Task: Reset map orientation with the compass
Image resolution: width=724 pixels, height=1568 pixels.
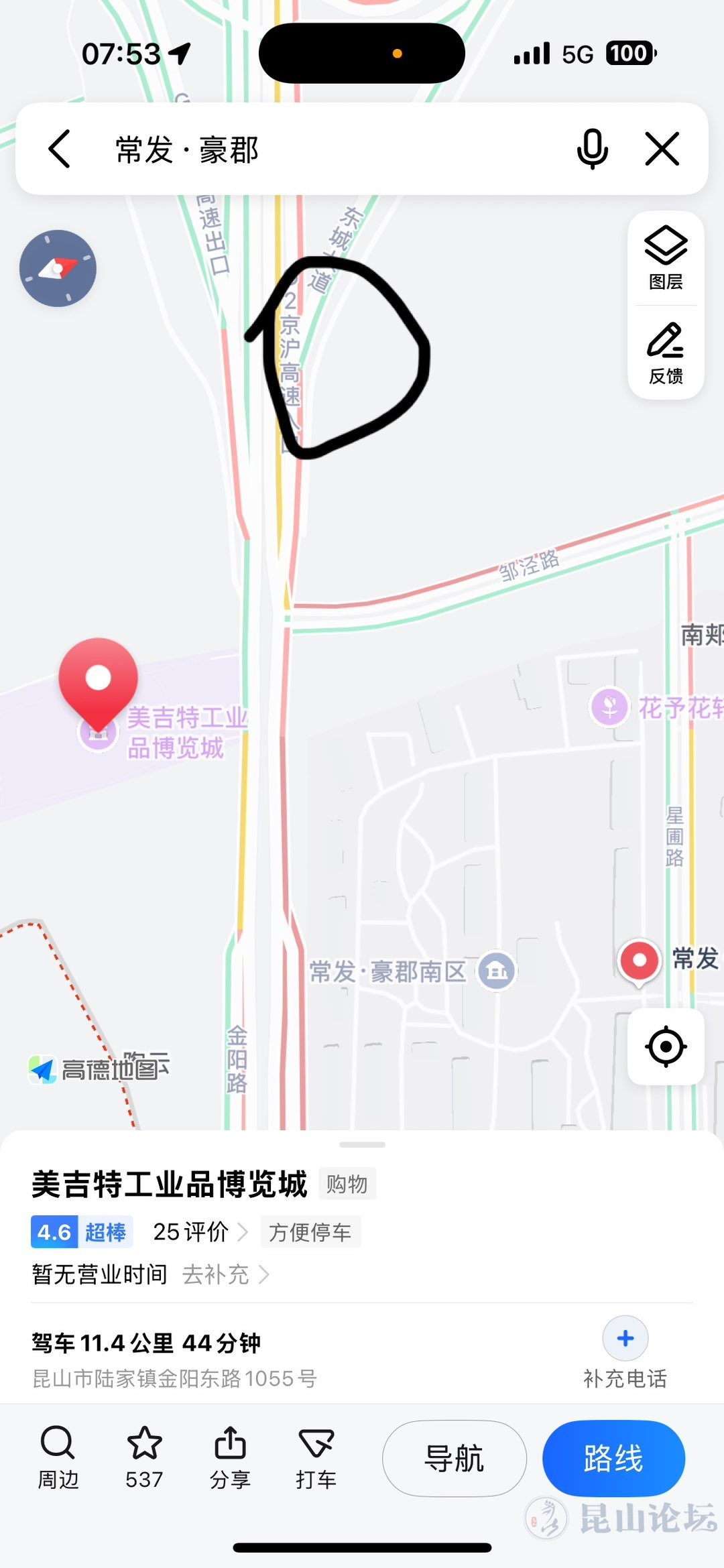Action: click(58, 268)
